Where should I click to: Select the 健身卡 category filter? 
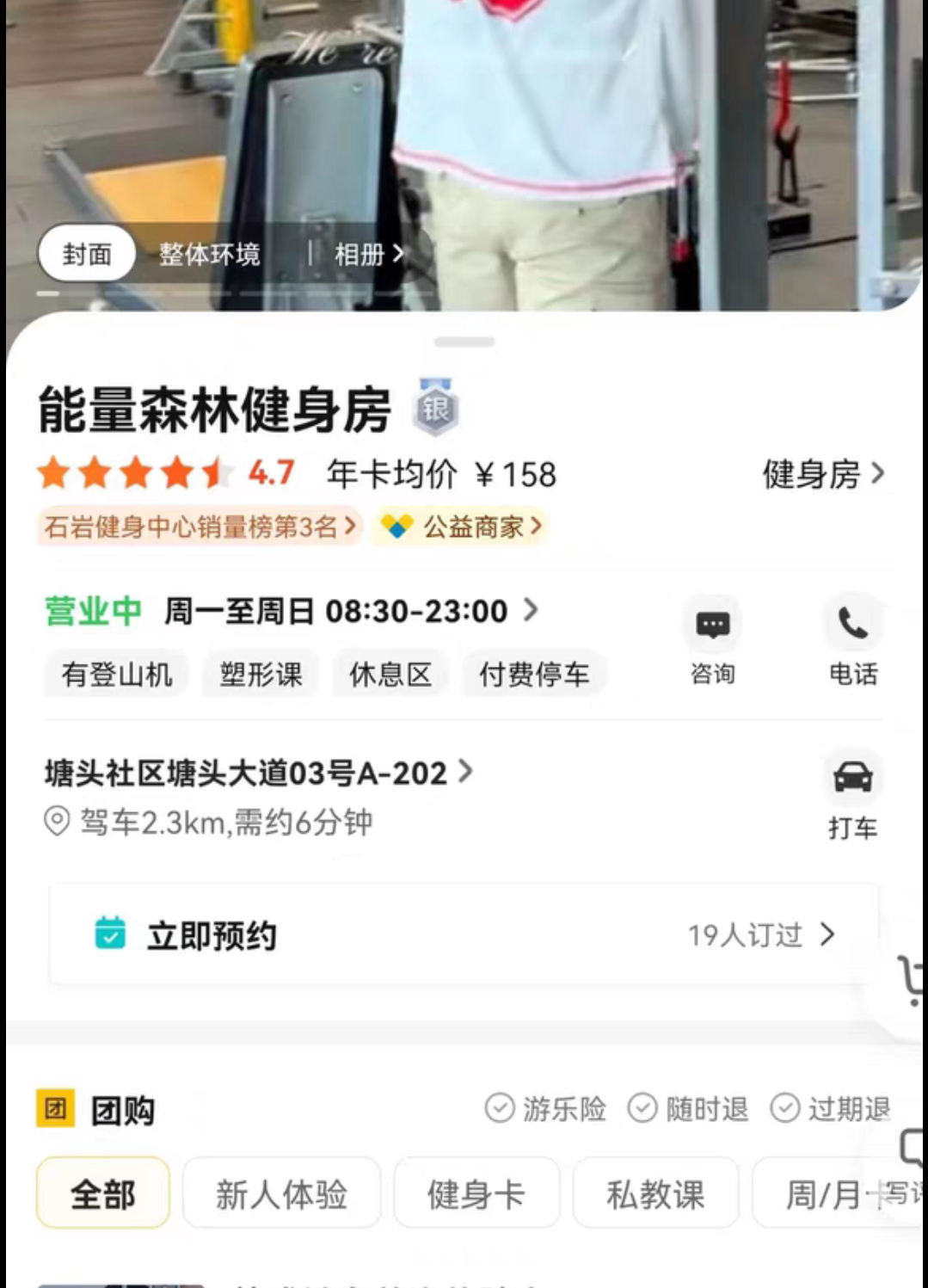pyautogui.click(x=476, y=1193)
